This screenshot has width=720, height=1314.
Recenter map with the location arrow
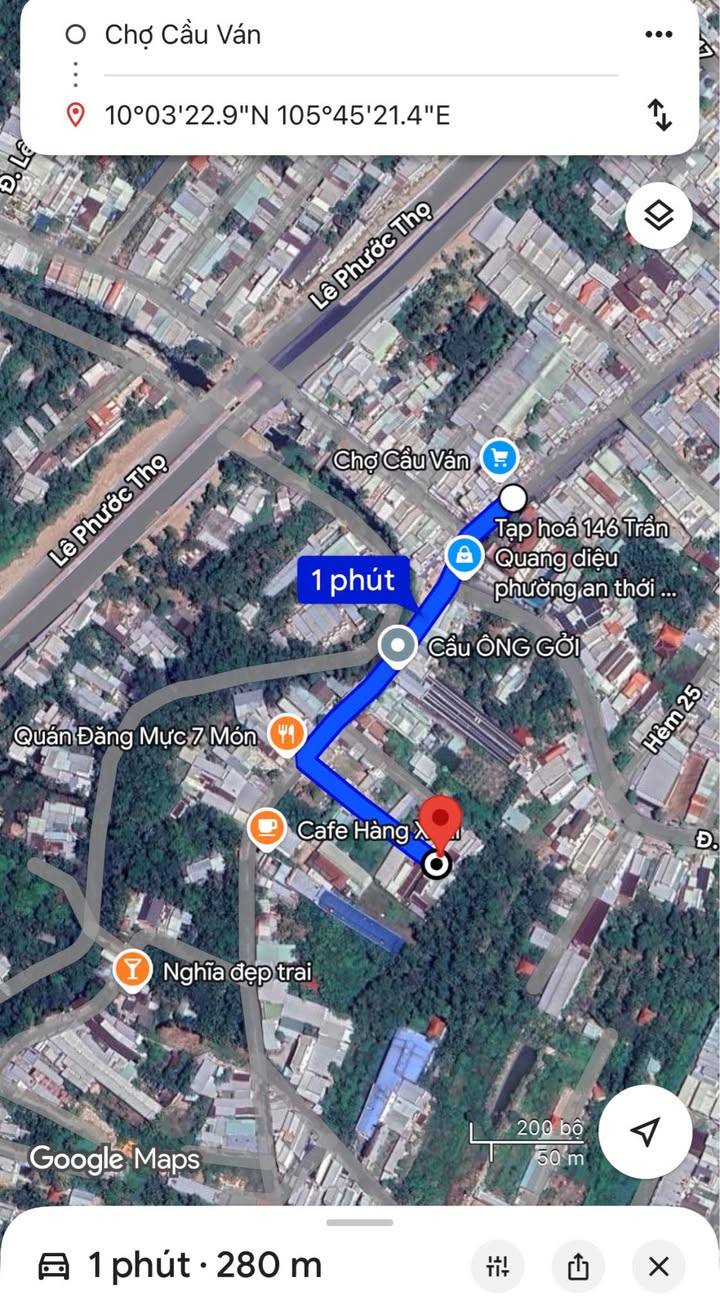pyautogui.click(x=645, y=1132)
